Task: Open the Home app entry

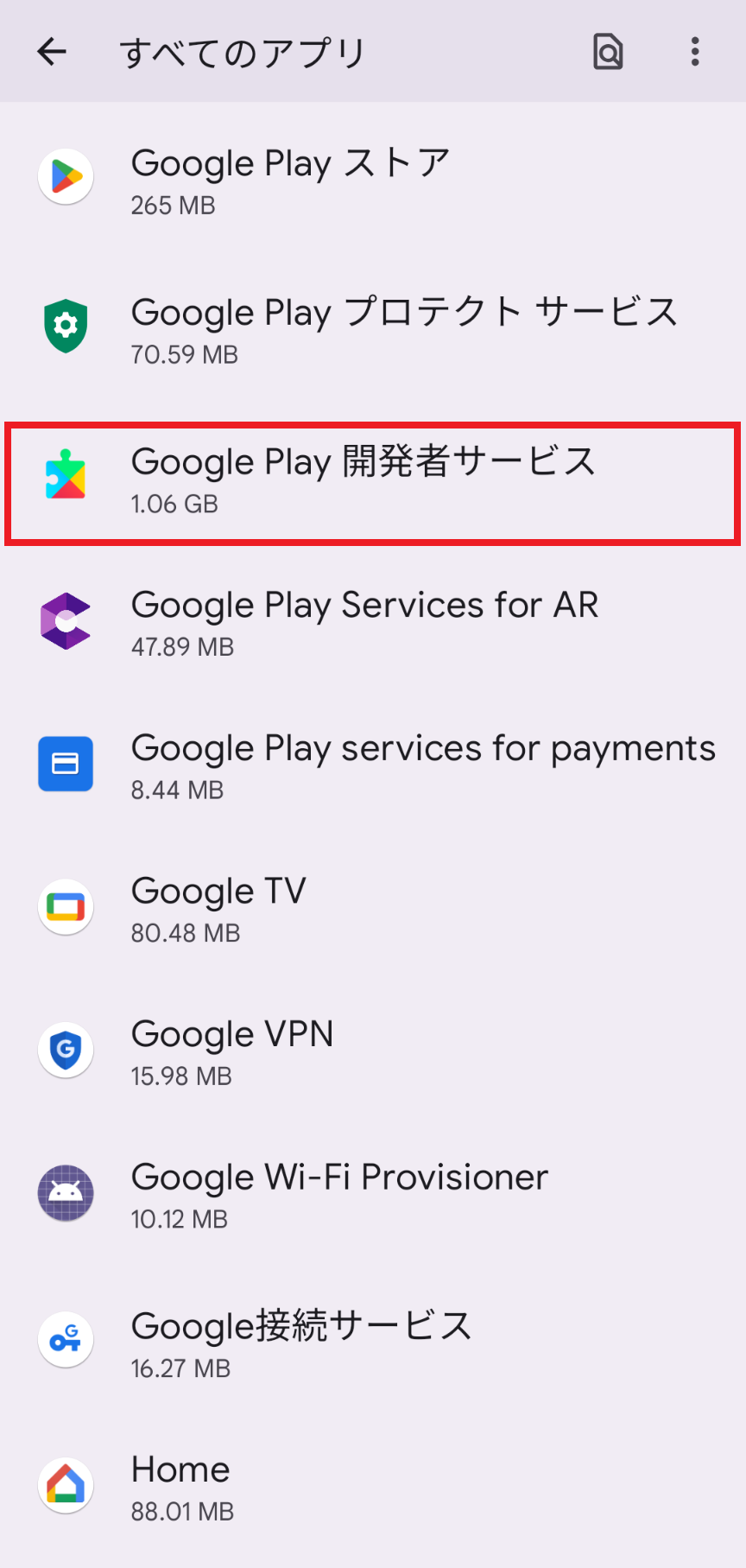Action: click(x=373, y=1488)
